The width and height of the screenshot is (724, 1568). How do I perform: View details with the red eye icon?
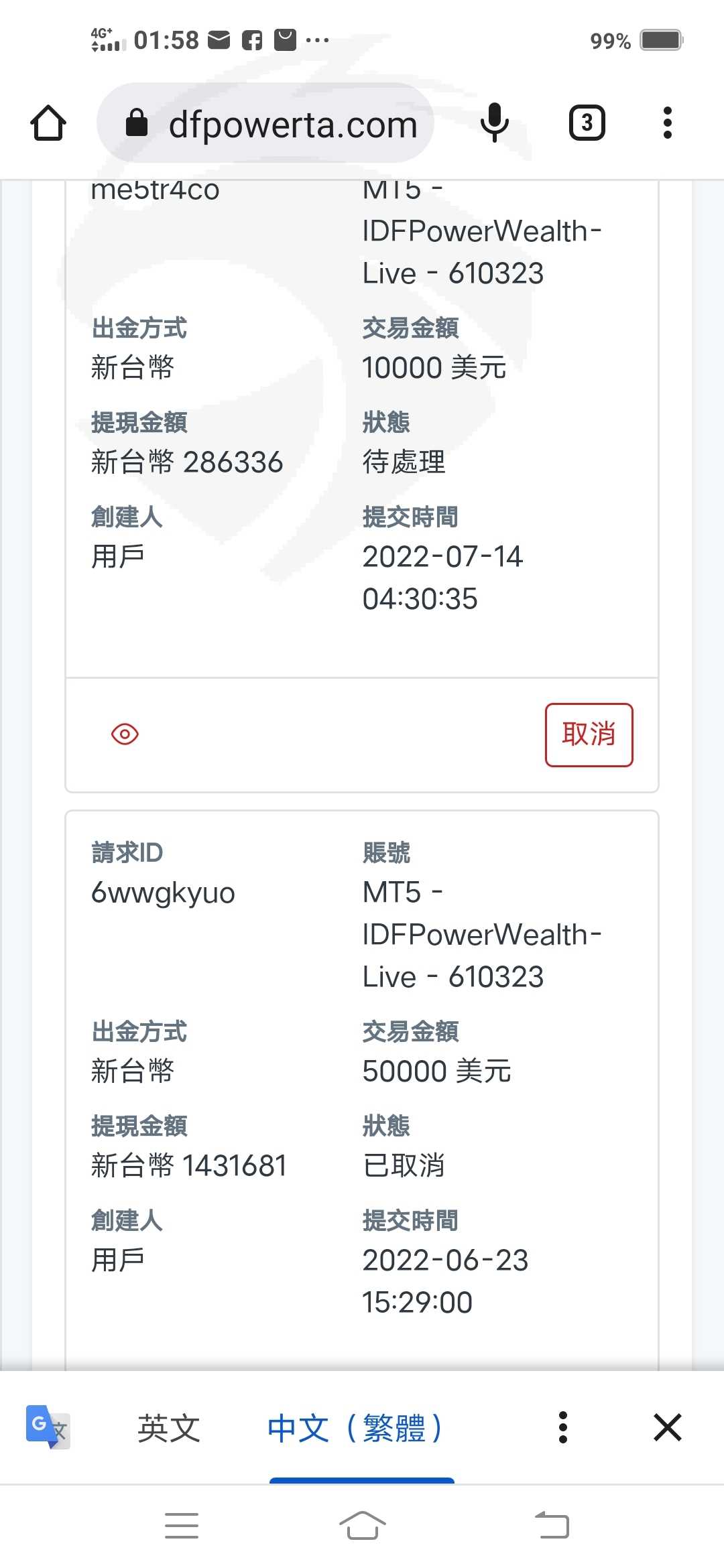click(x=125, y=734)
